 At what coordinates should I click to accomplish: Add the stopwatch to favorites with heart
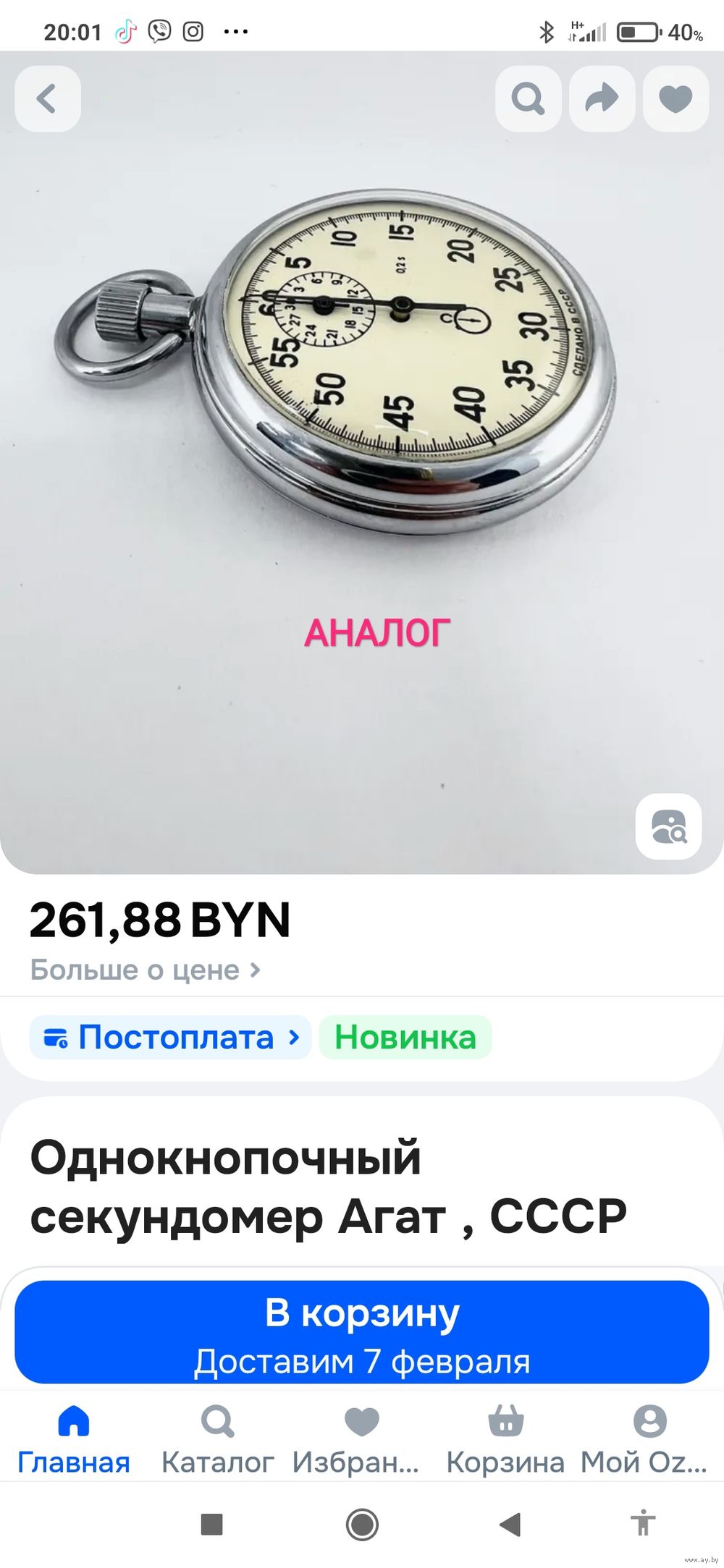pos(675,99)
